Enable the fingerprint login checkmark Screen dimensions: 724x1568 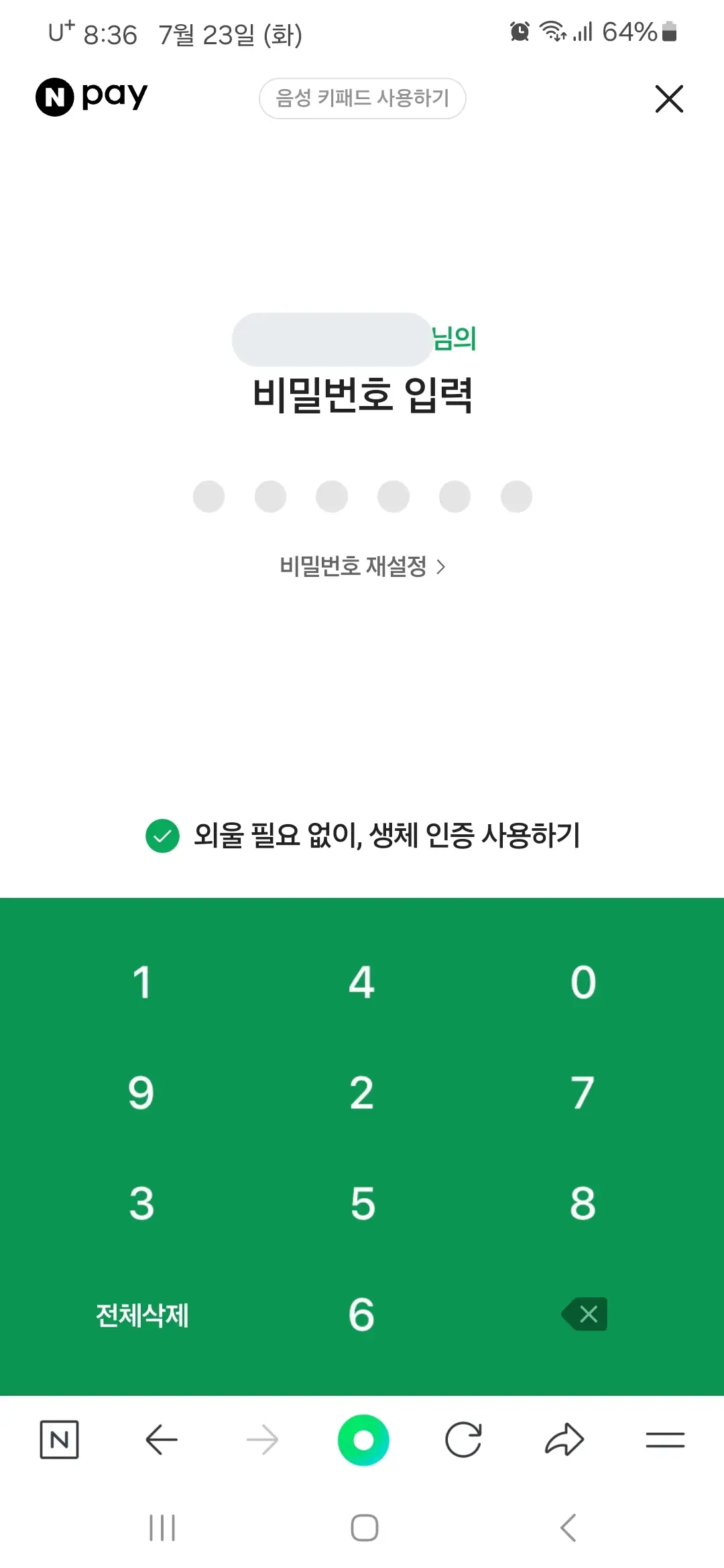tap(162, 836)
